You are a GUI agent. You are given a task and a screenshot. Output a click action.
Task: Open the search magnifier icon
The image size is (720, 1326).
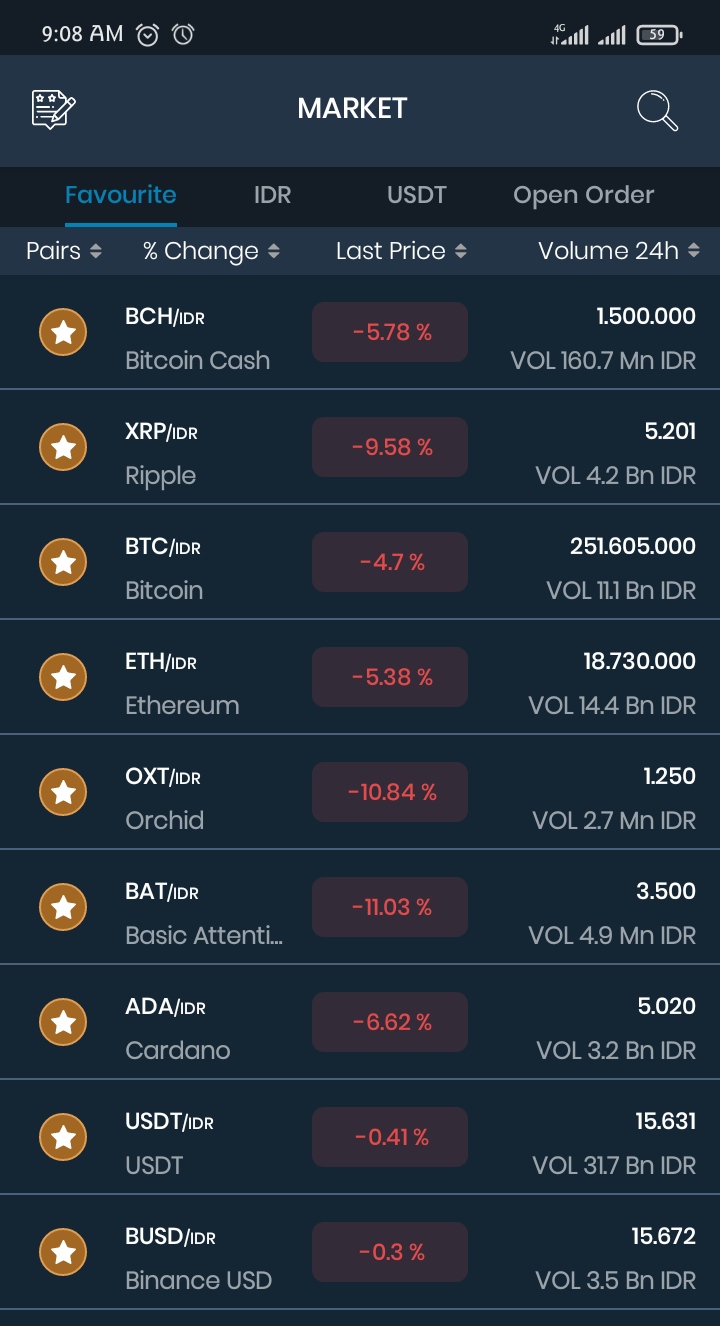658,110
